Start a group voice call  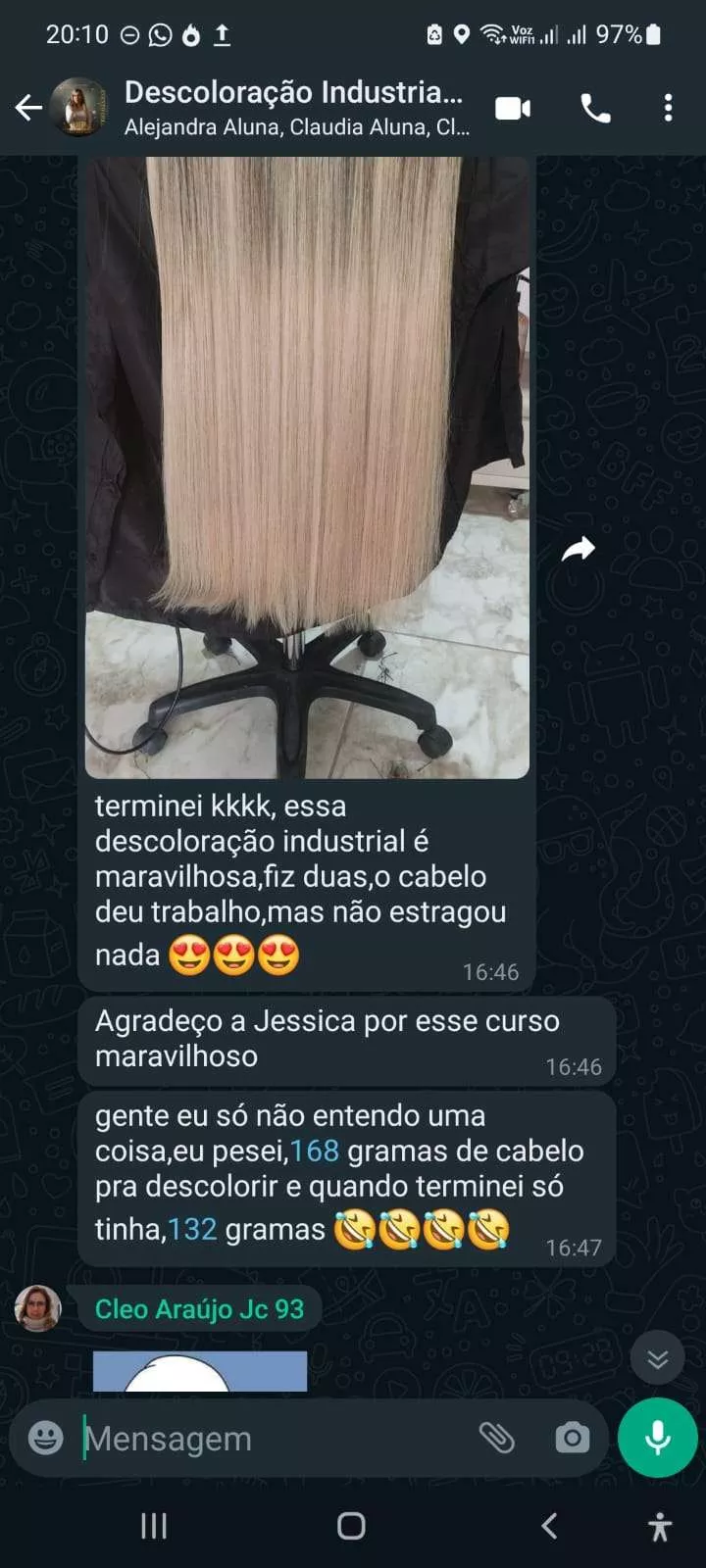[x=595, y=108]
